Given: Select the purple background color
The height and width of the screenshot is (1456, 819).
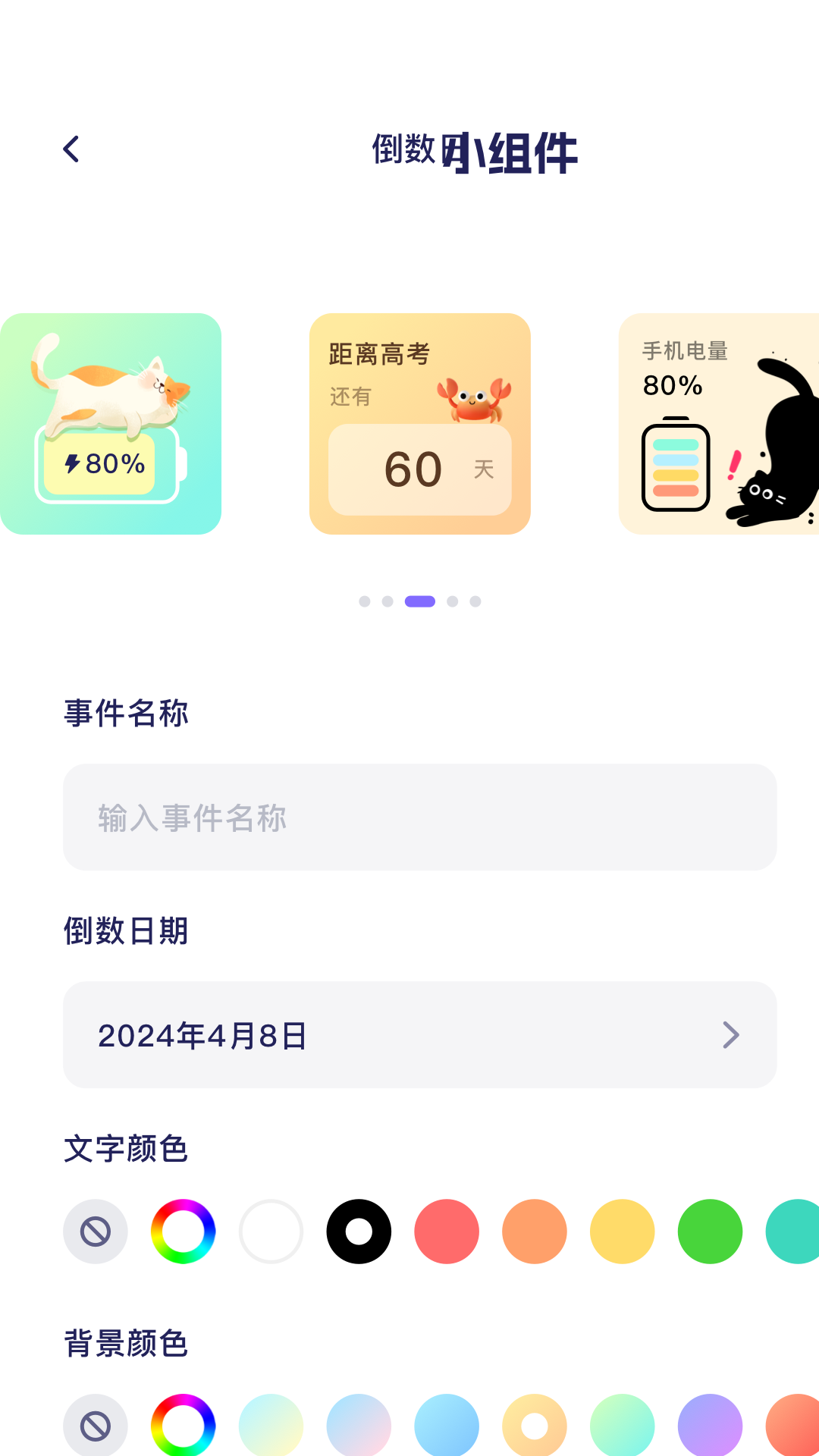Looking at the screenshot, I should pos(711,1425).
